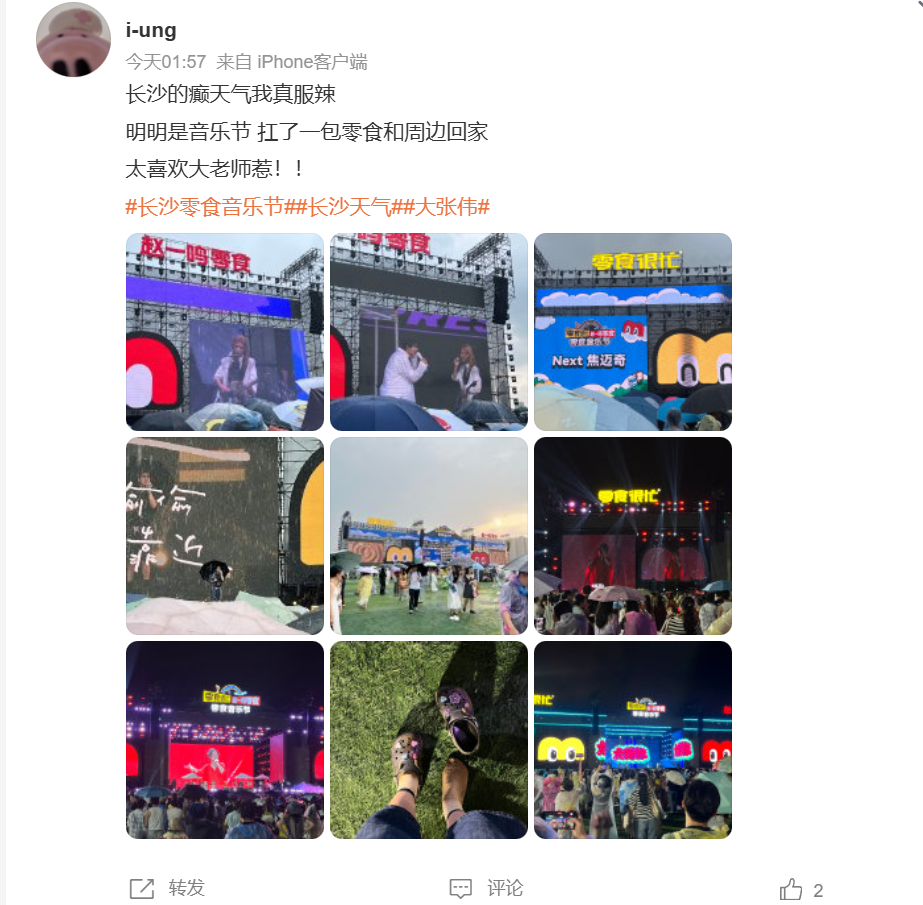Open night photo with red stage screen
This screenshot has height=905, width=923.
225,740
